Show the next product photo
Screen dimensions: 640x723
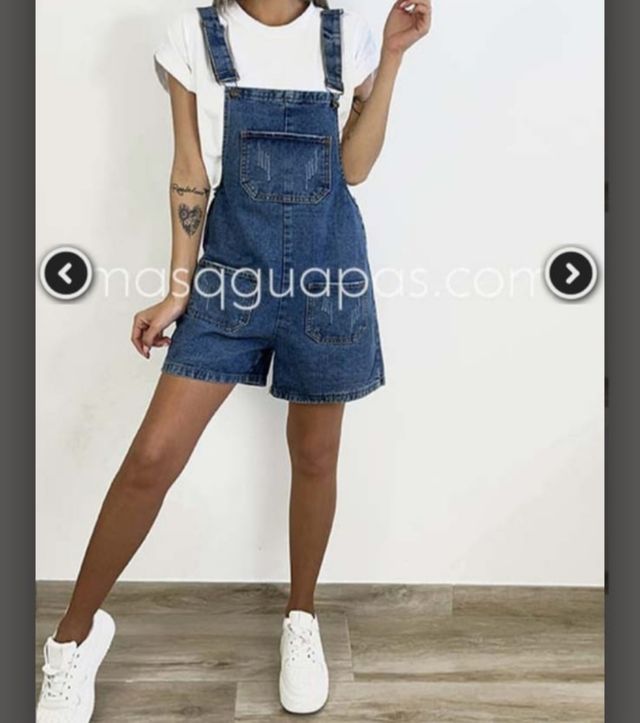(x=571, y=274)
